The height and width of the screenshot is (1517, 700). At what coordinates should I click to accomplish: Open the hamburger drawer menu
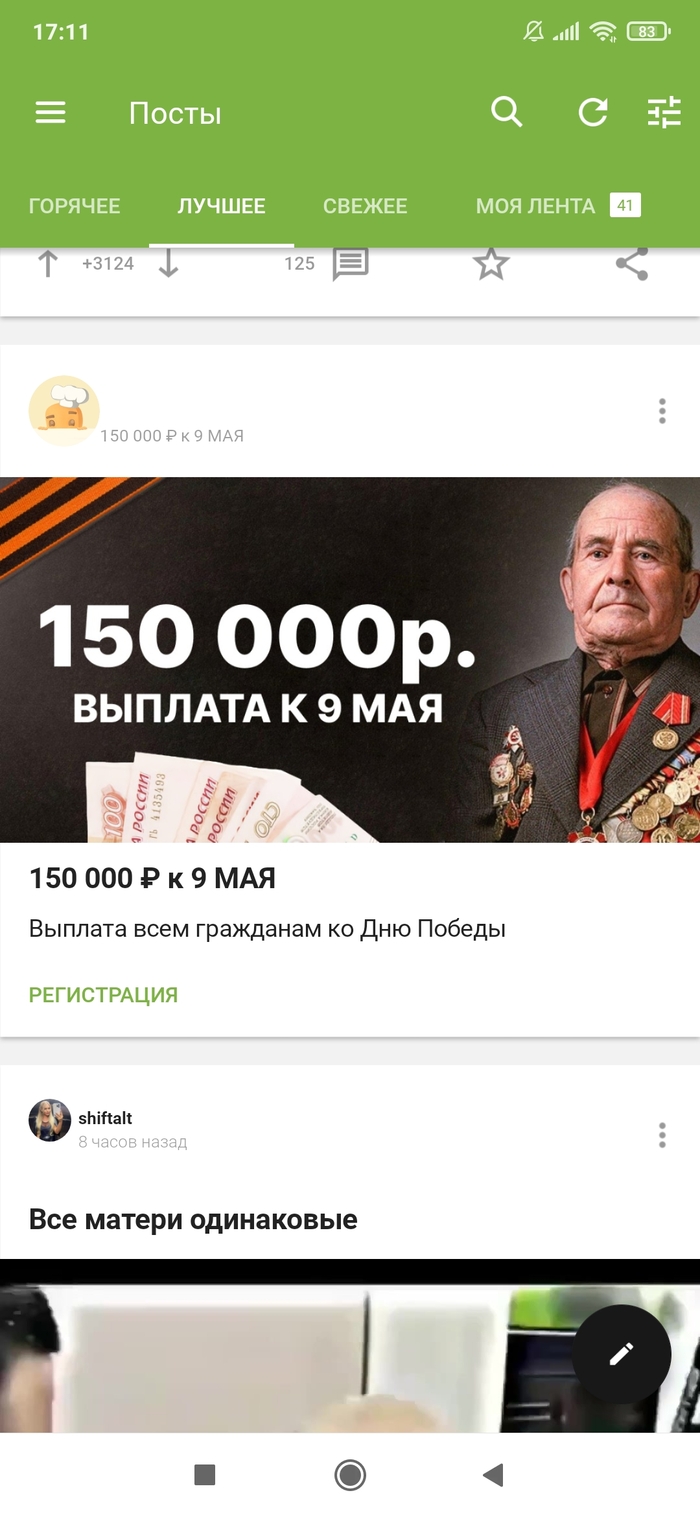coord(50,113)
